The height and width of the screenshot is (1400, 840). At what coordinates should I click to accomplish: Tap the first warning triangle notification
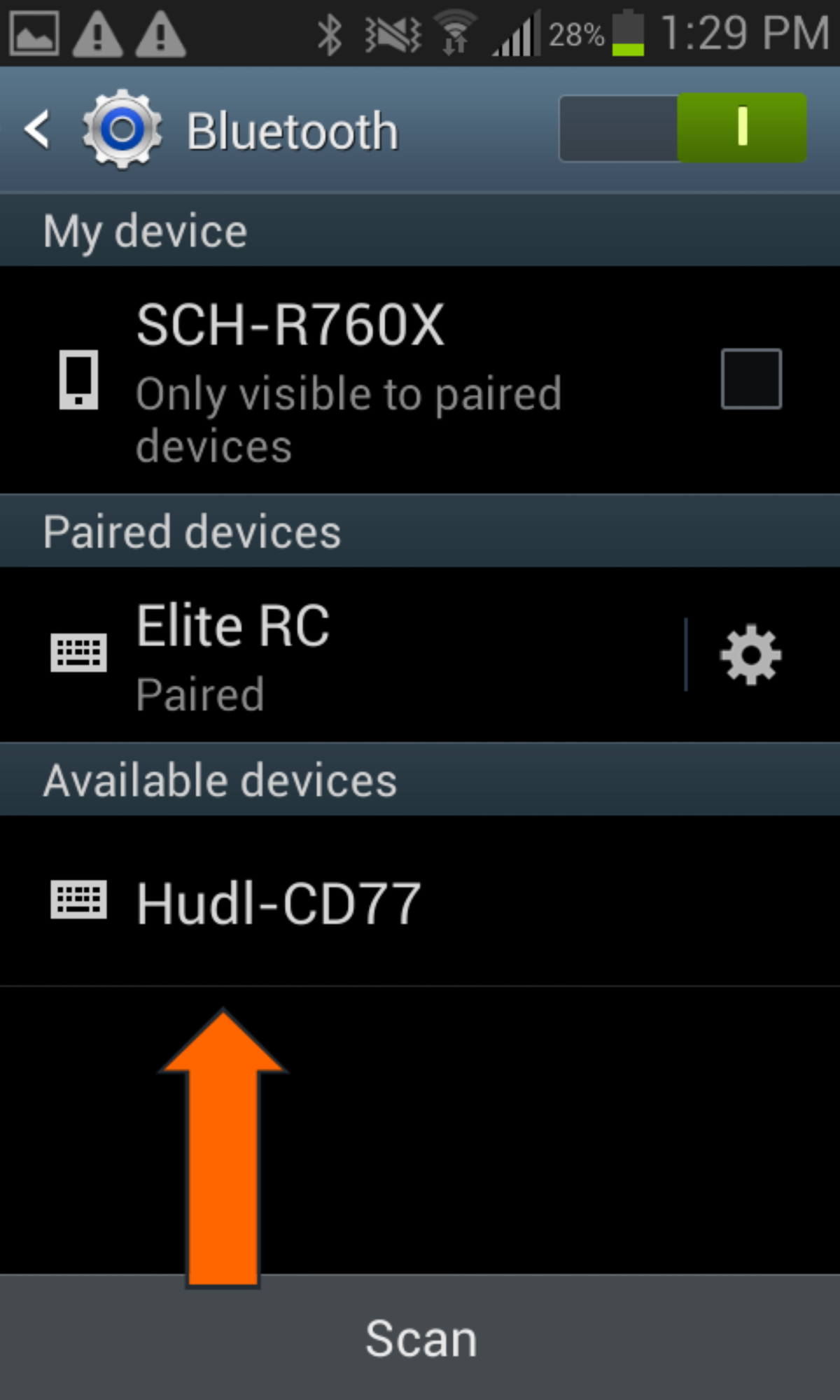(x=99, y=31)
